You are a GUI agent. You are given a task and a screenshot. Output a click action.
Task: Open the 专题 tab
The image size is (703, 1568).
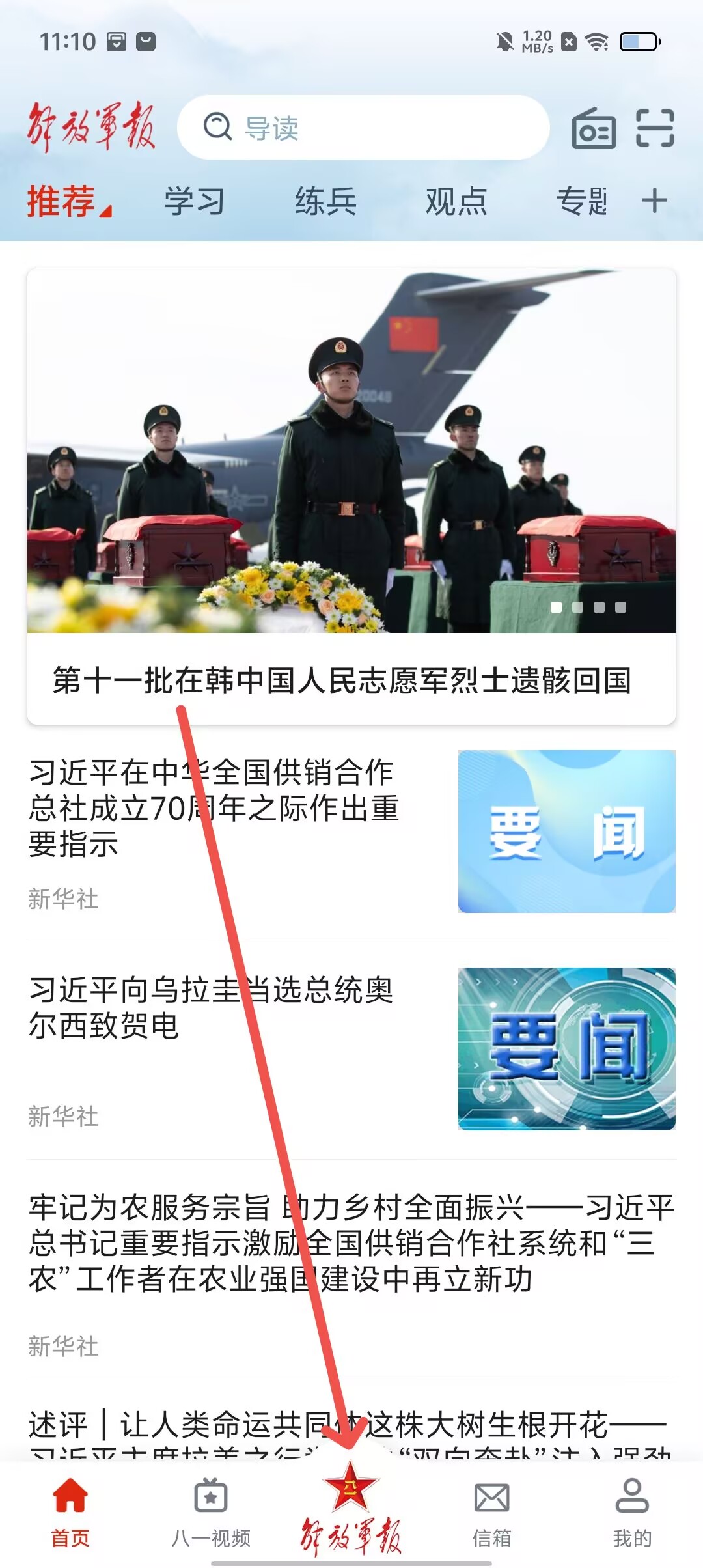point(582,201)
